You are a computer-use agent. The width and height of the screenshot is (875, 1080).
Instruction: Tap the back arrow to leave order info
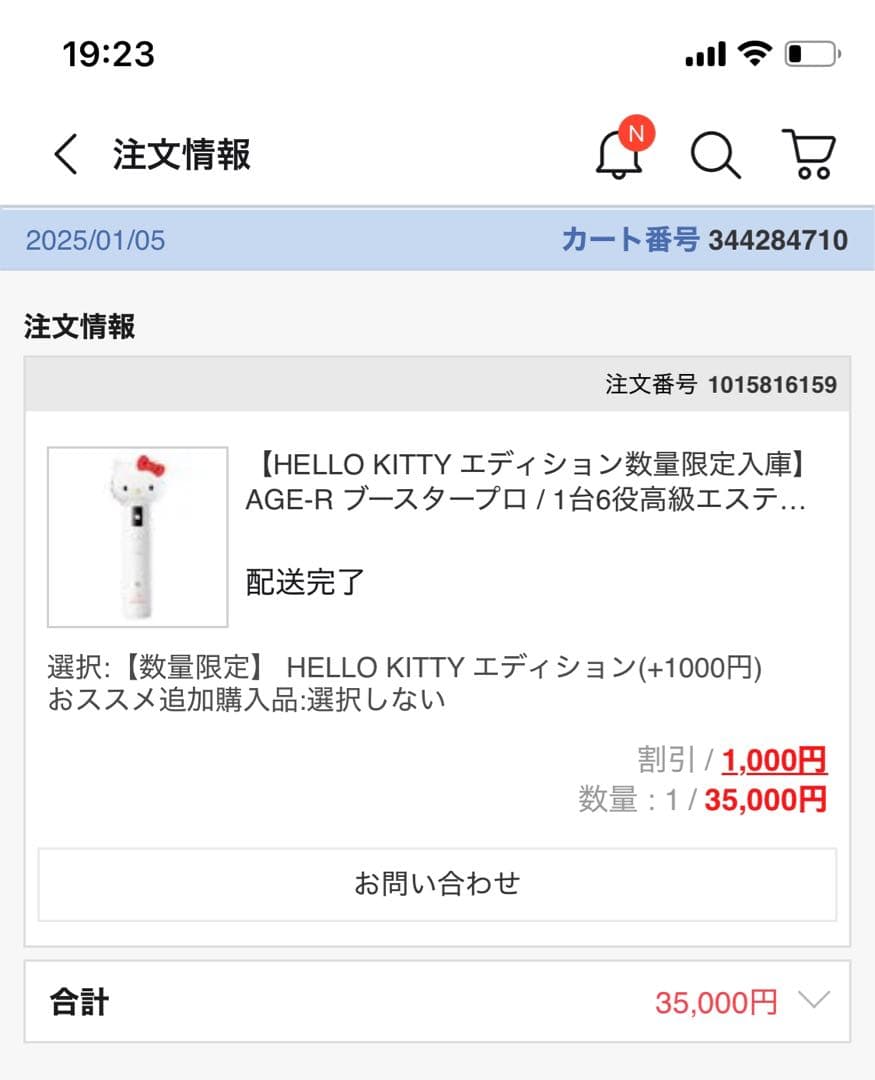[64, 155]
